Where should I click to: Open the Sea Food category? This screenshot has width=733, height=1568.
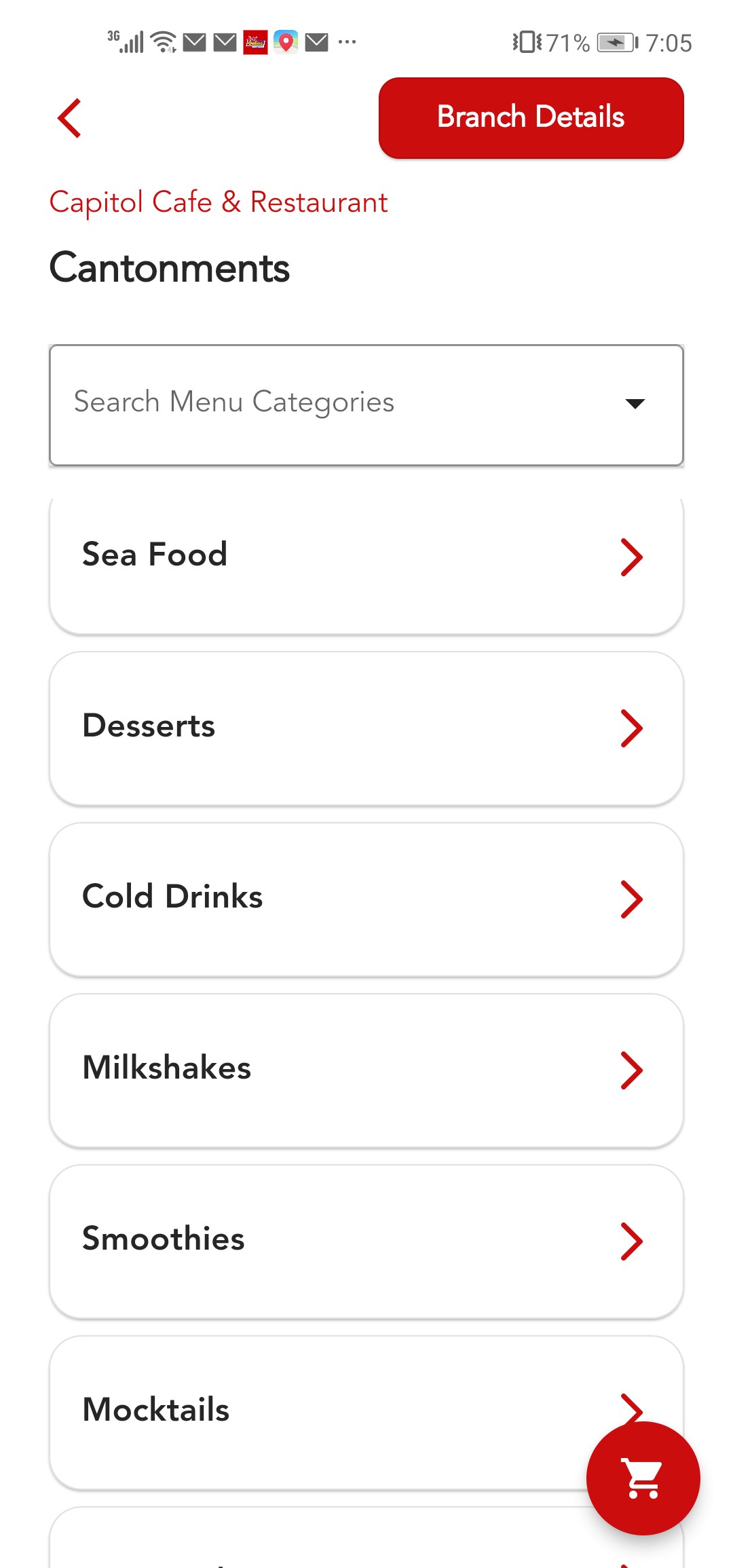(366, 557)
